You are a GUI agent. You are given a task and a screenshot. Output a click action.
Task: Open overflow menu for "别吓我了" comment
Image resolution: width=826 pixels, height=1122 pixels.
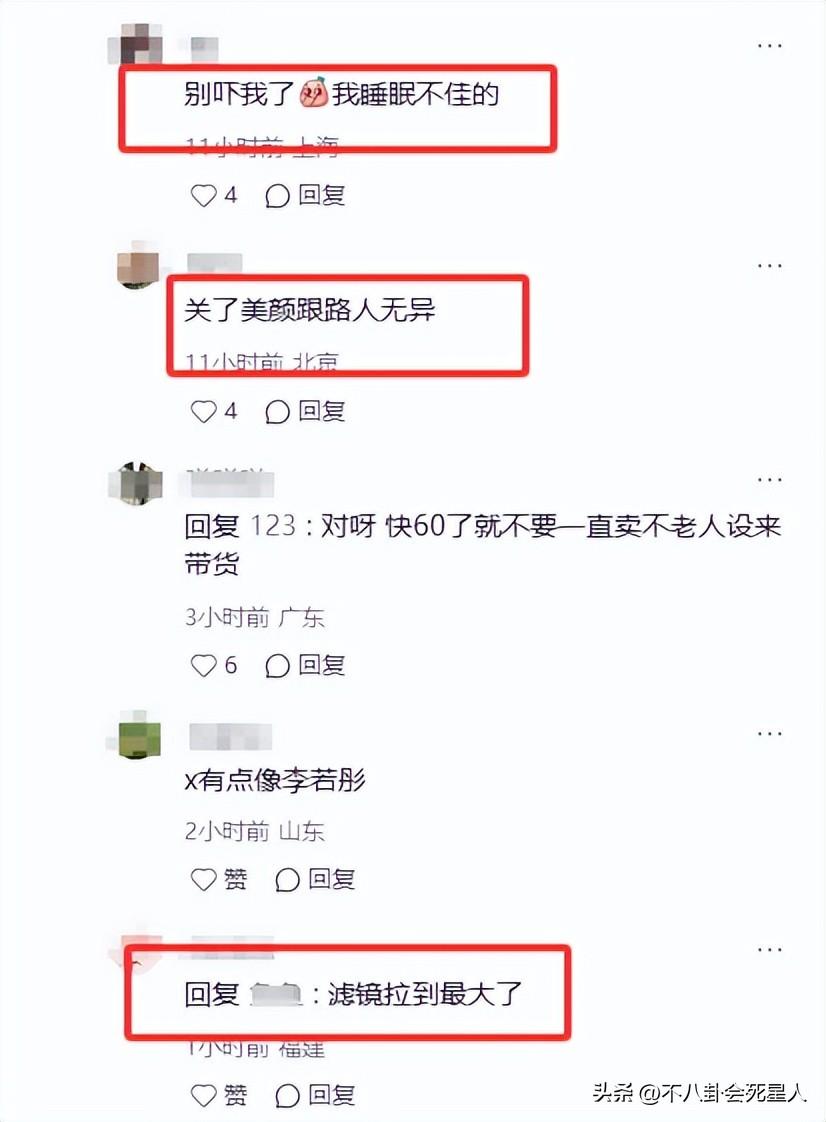[769, 46]
